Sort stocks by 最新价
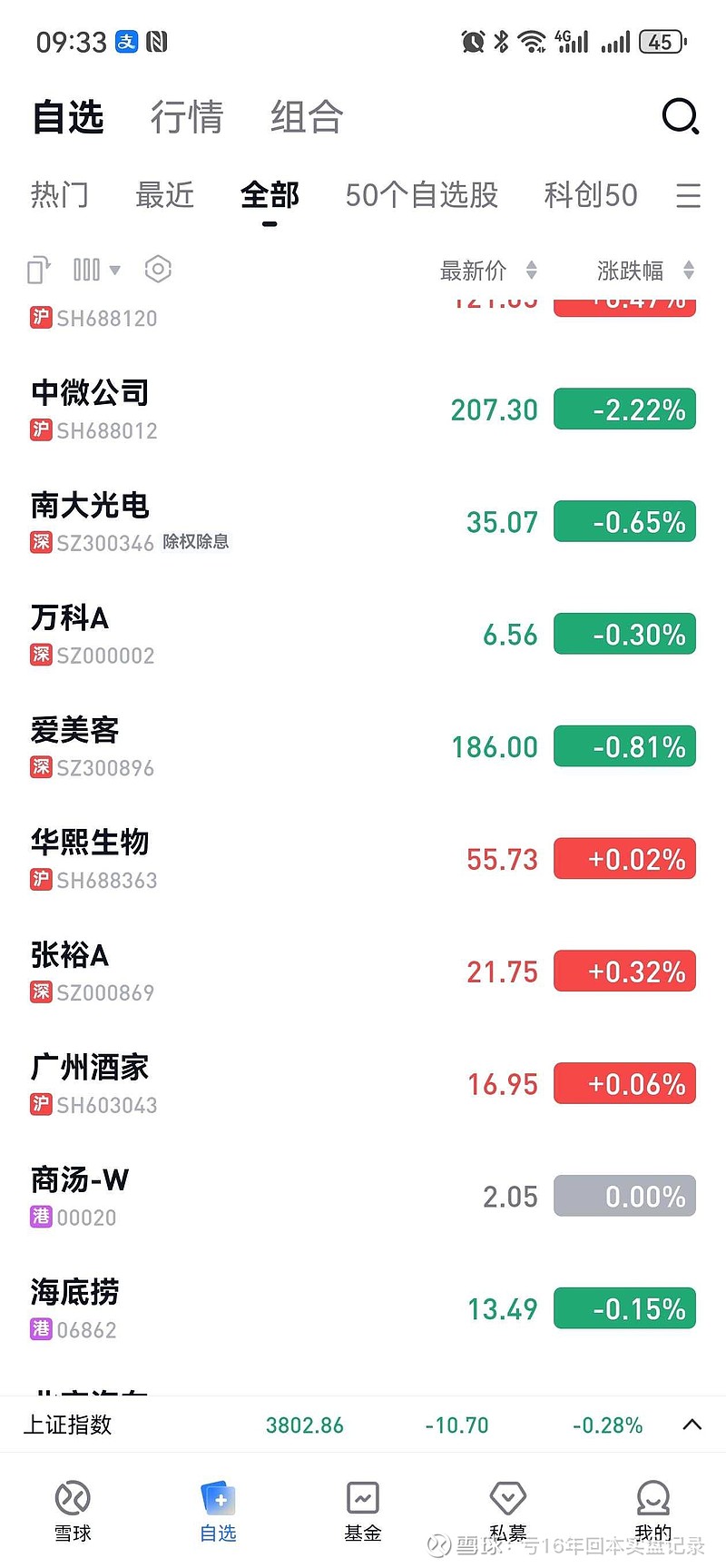This screenshot has width=726, height=1568. point(488,271)
